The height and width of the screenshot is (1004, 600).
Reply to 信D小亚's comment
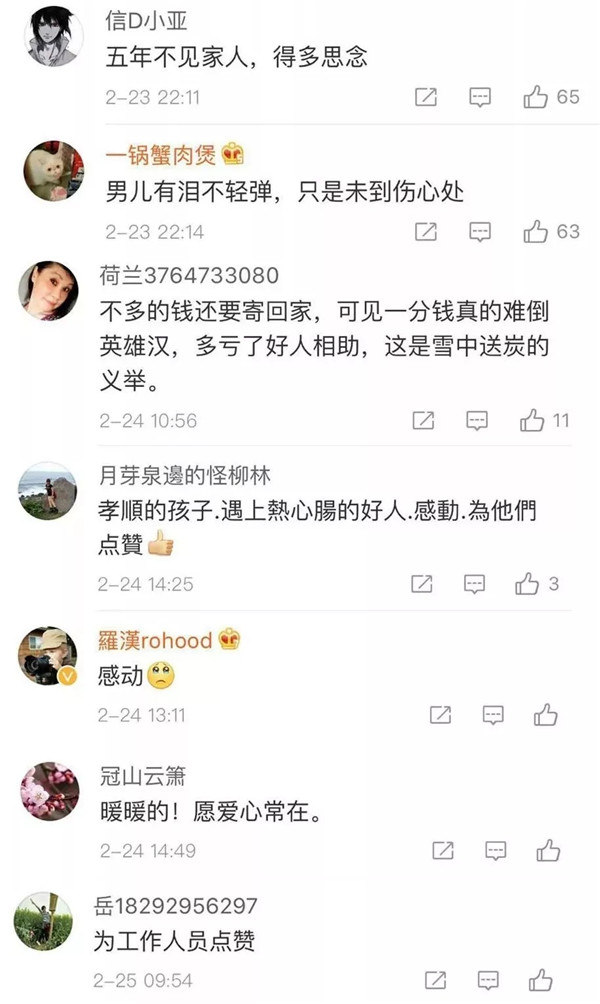[481, 97]
